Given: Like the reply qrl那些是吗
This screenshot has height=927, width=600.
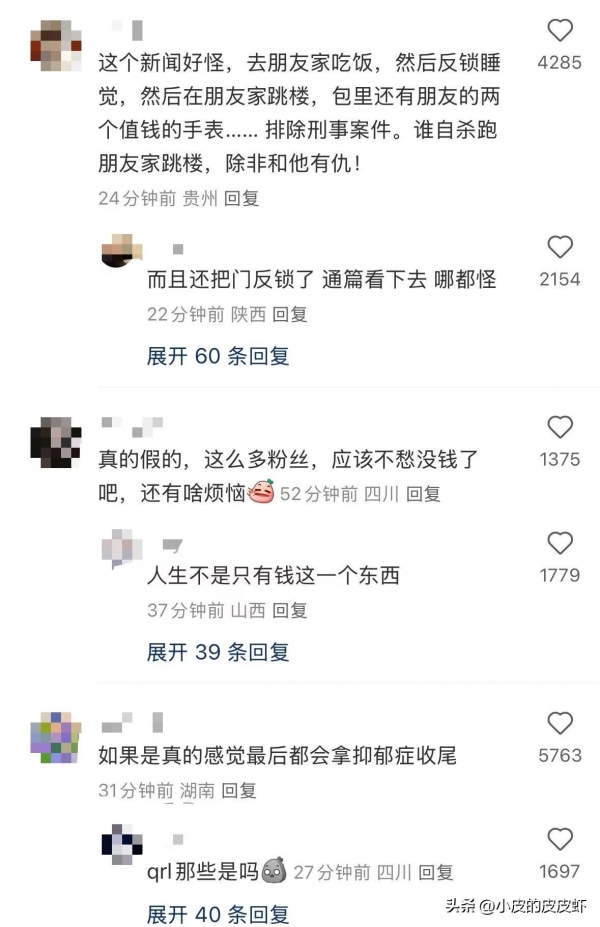Looking at the screenshot, I should [x=559, y=839].
